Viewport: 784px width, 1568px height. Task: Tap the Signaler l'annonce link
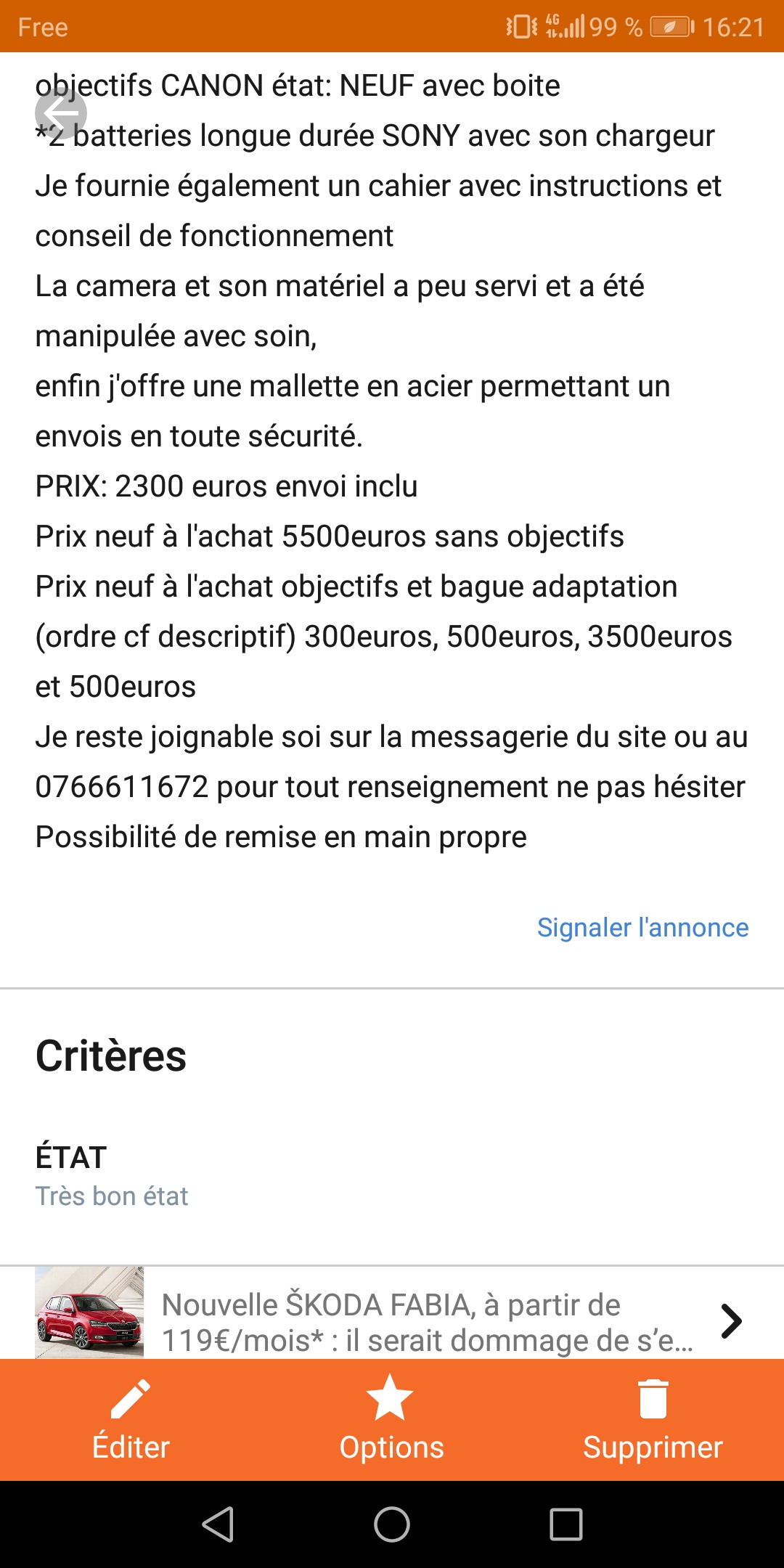pos(642,927)
